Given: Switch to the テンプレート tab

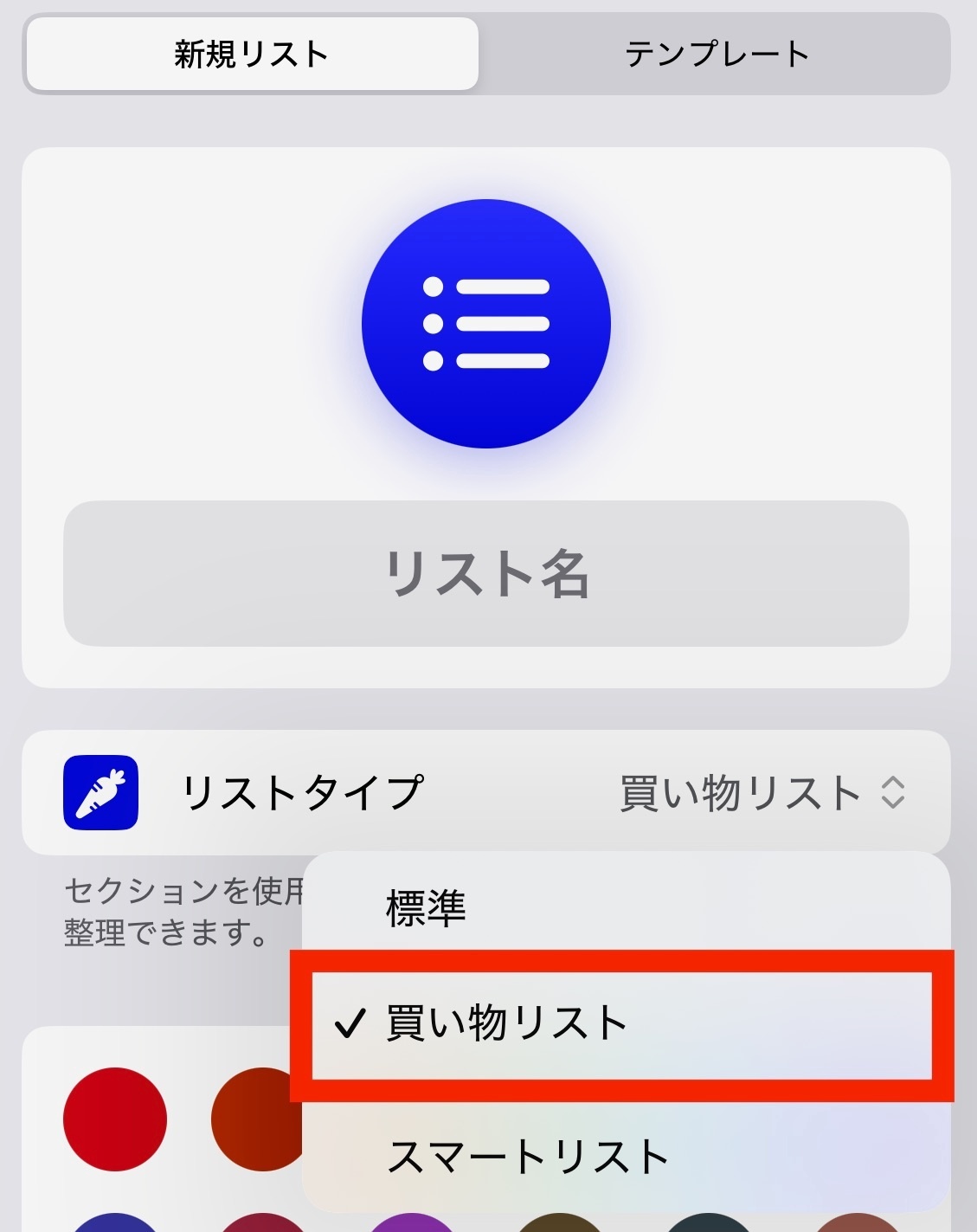Looking at the screenshot, I should point(716,54).
